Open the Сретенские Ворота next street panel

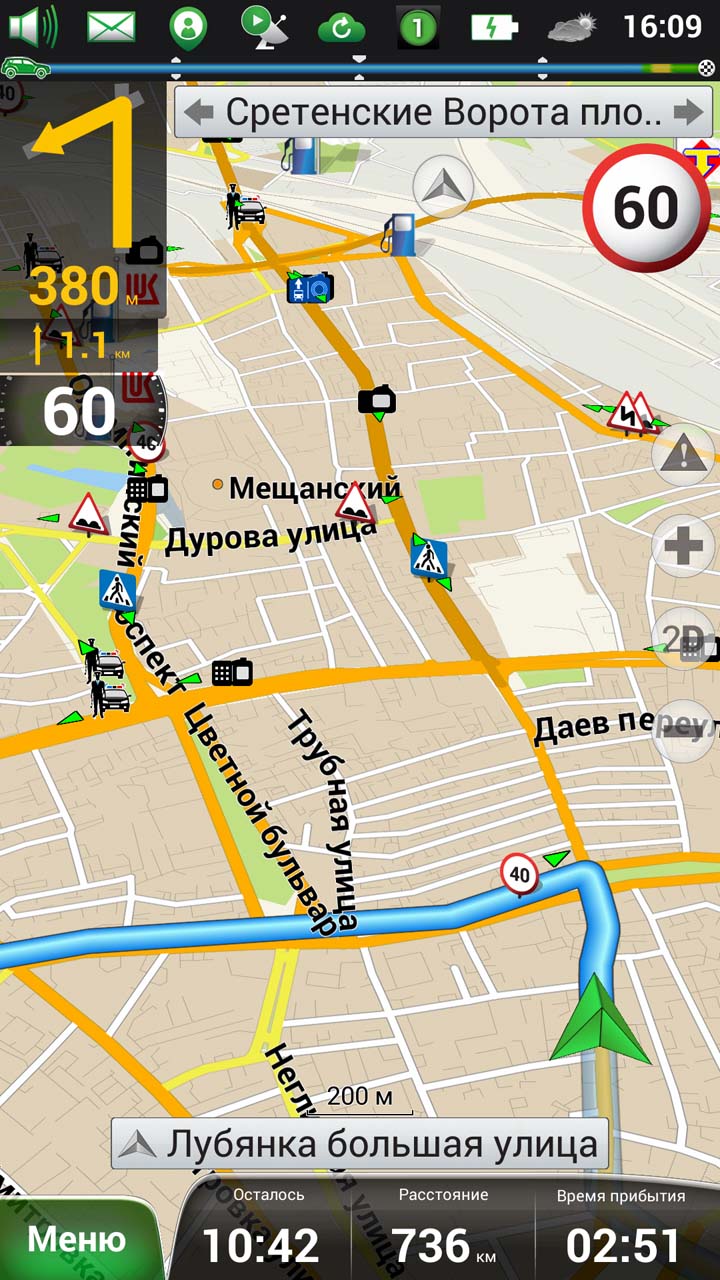tap(443, 112)
